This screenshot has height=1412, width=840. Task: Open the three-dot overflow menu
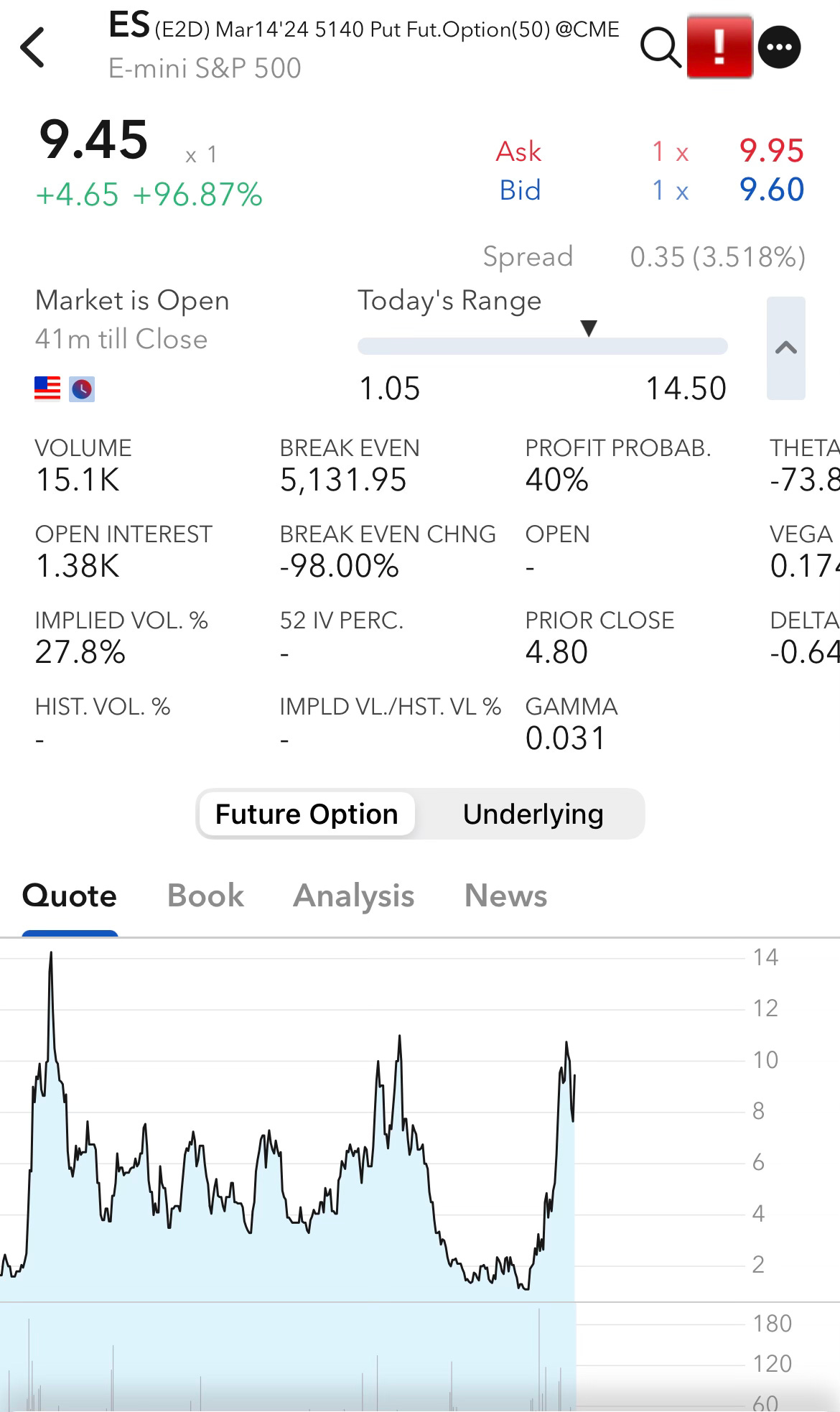click(780, 47)
